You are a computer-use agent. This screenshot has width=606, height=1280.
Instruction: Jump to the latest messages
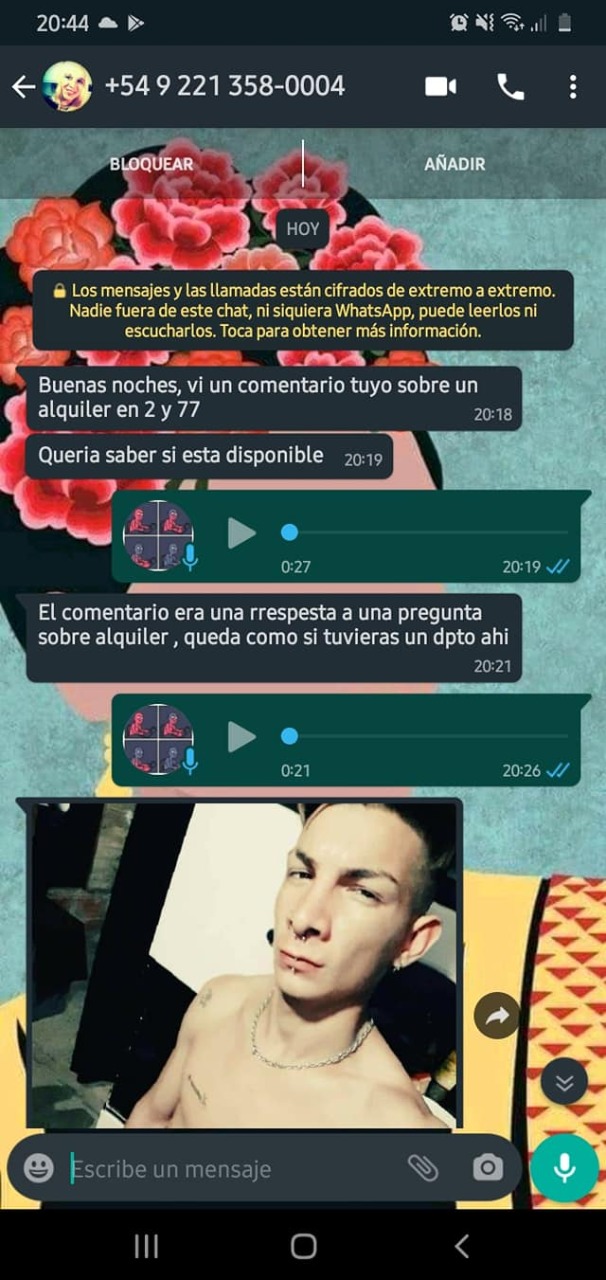563,1084
